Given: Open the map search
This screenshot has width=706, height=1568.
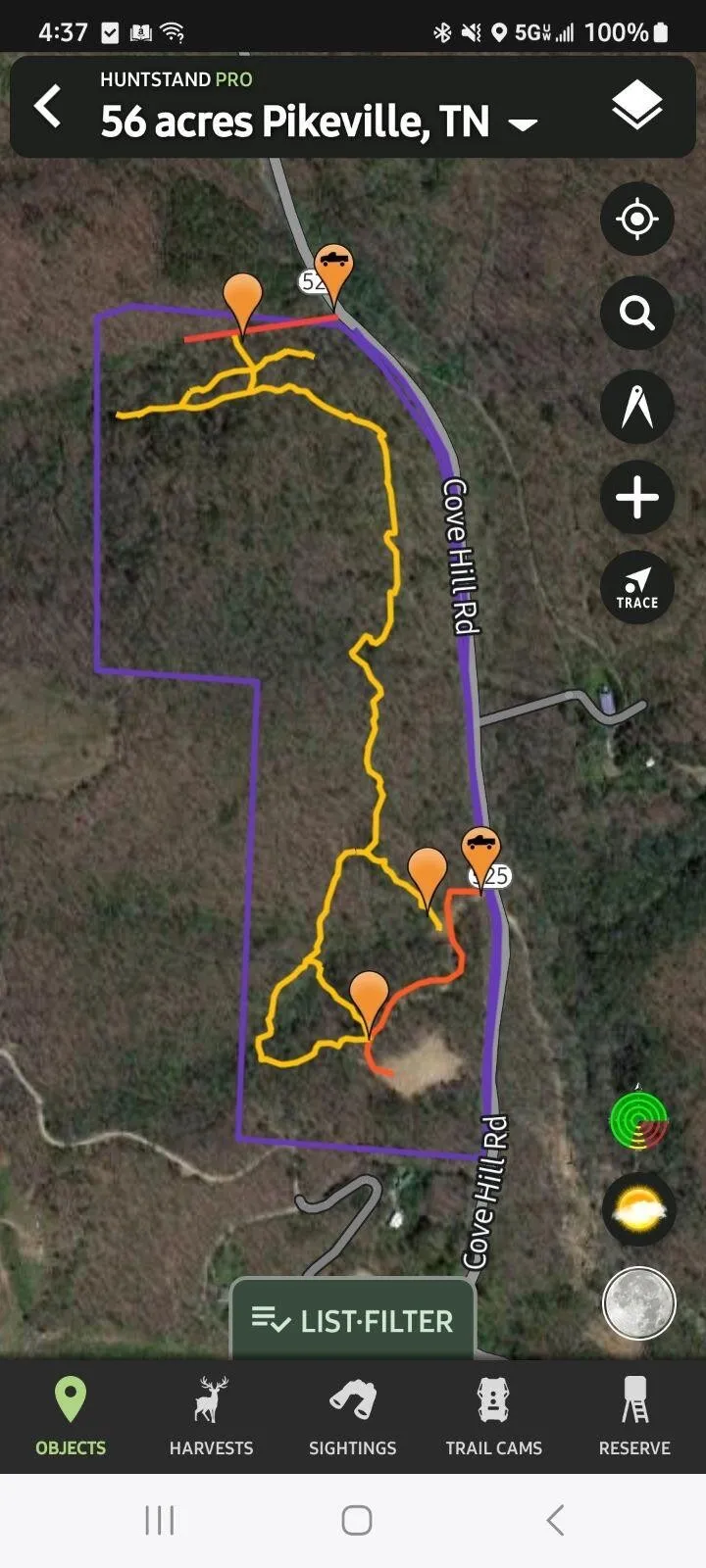Looking at the screenshot, I should pos(637,313).
